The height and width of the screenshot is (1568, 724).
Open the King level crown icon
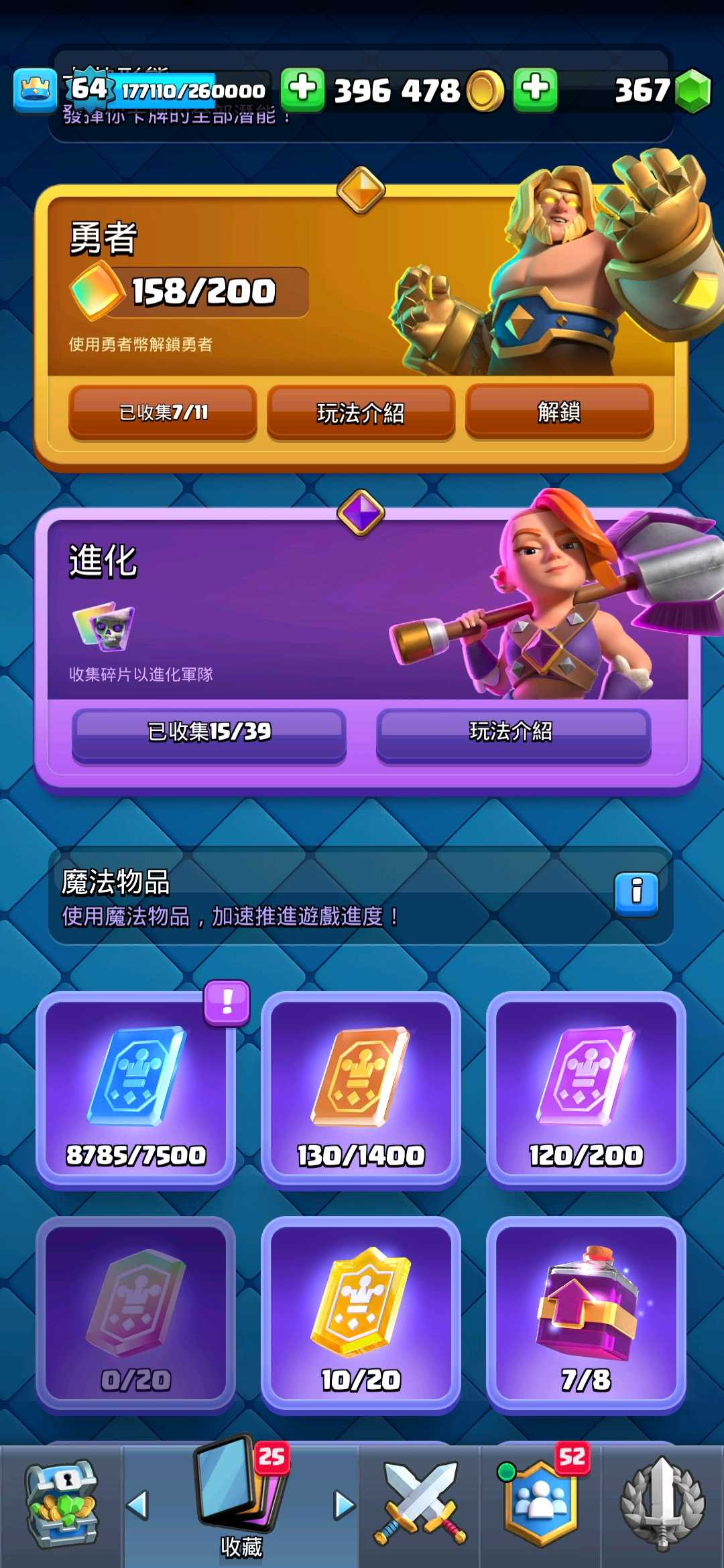(35, 90)
